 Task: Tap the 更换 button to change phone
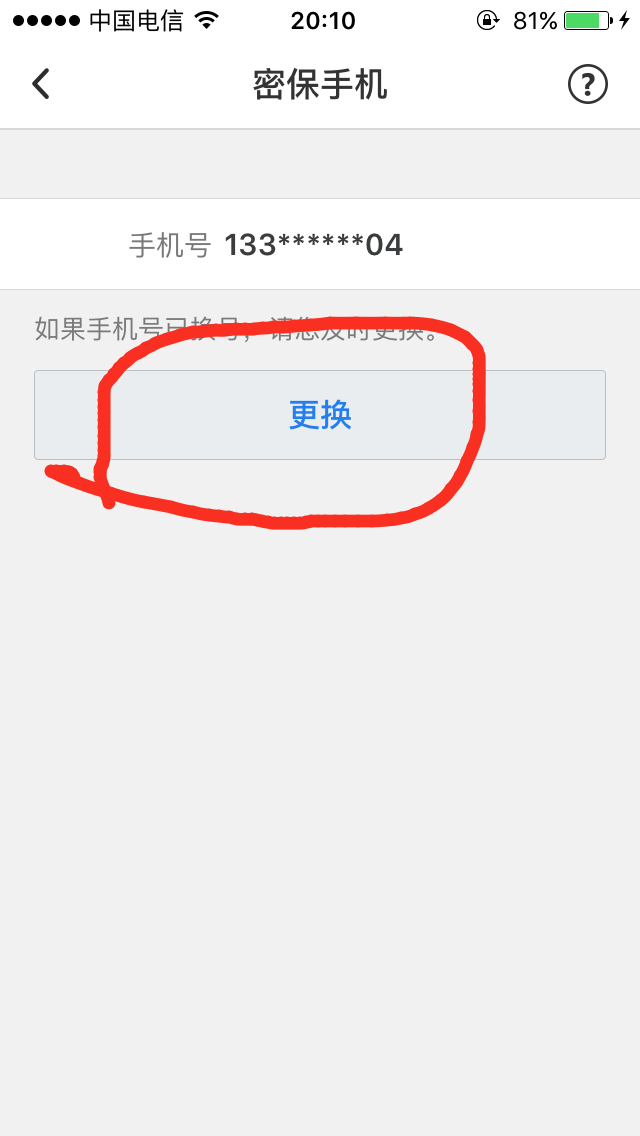coord(320,415)
